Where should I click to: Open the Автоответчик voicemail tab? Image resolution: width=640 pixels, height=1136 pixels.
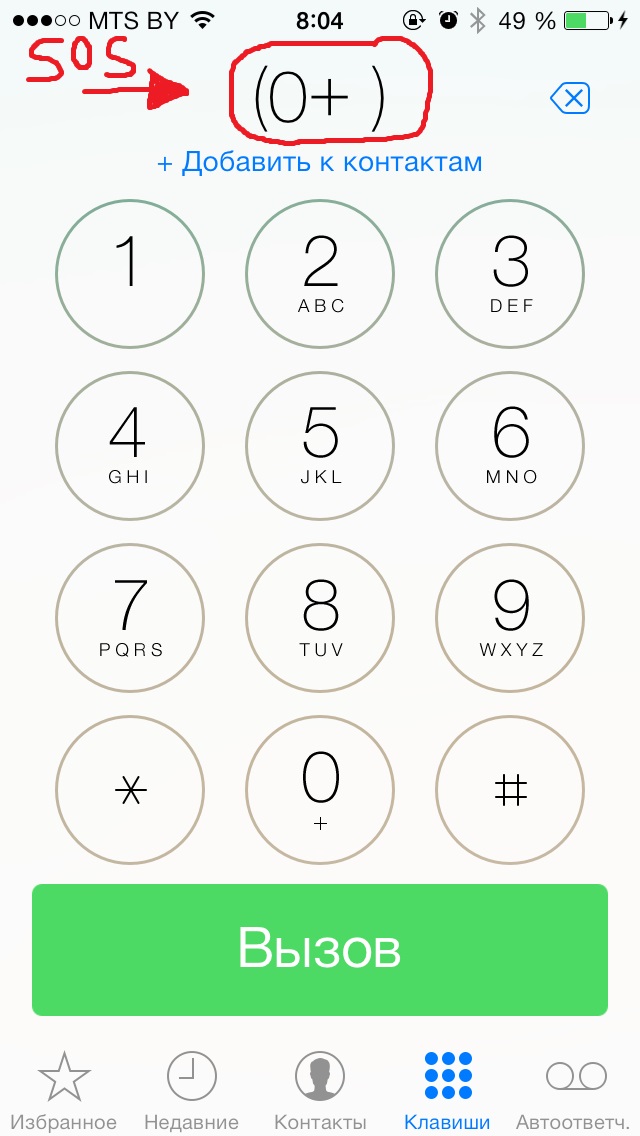[575, 1090]
